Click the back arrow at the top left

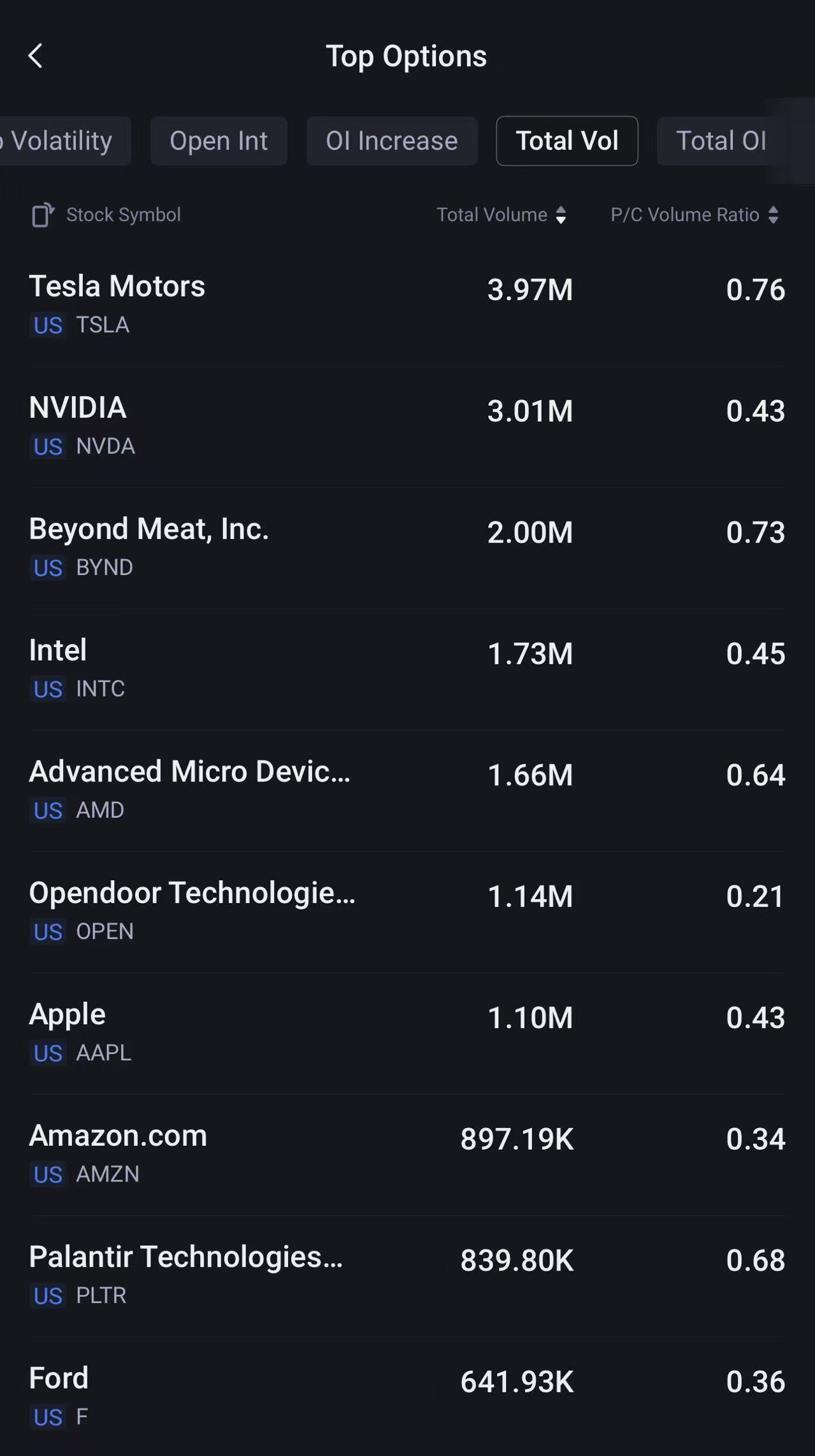click(36, 56)
